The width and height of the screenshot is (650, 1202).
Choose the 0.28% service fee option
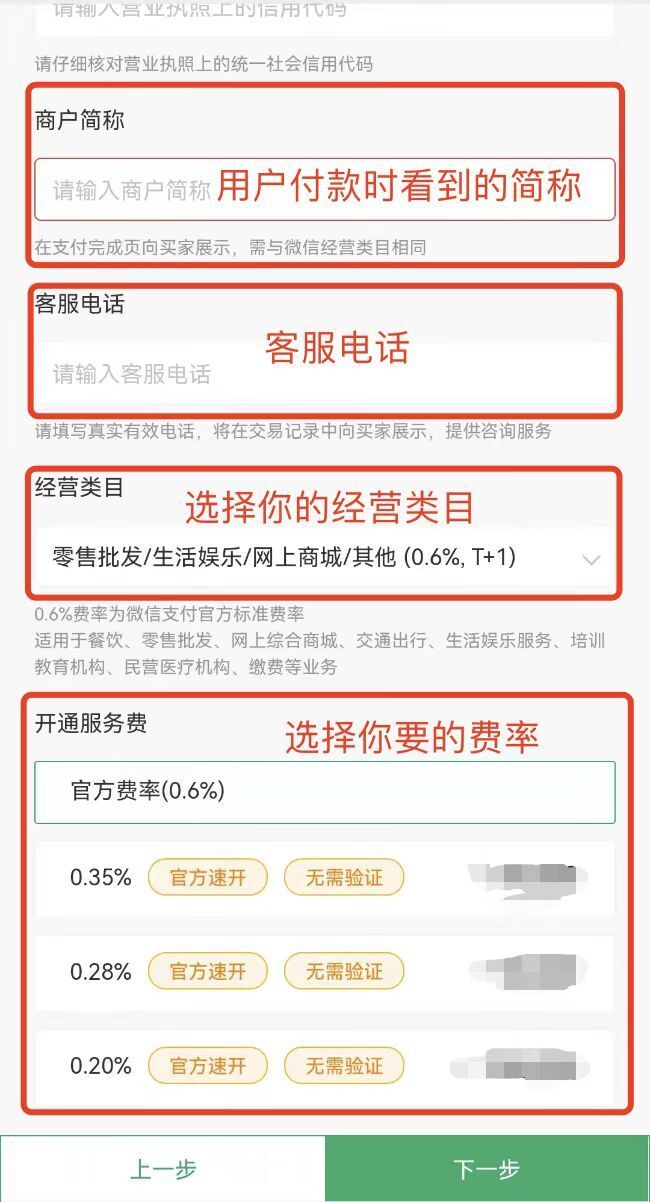(324, 971)
